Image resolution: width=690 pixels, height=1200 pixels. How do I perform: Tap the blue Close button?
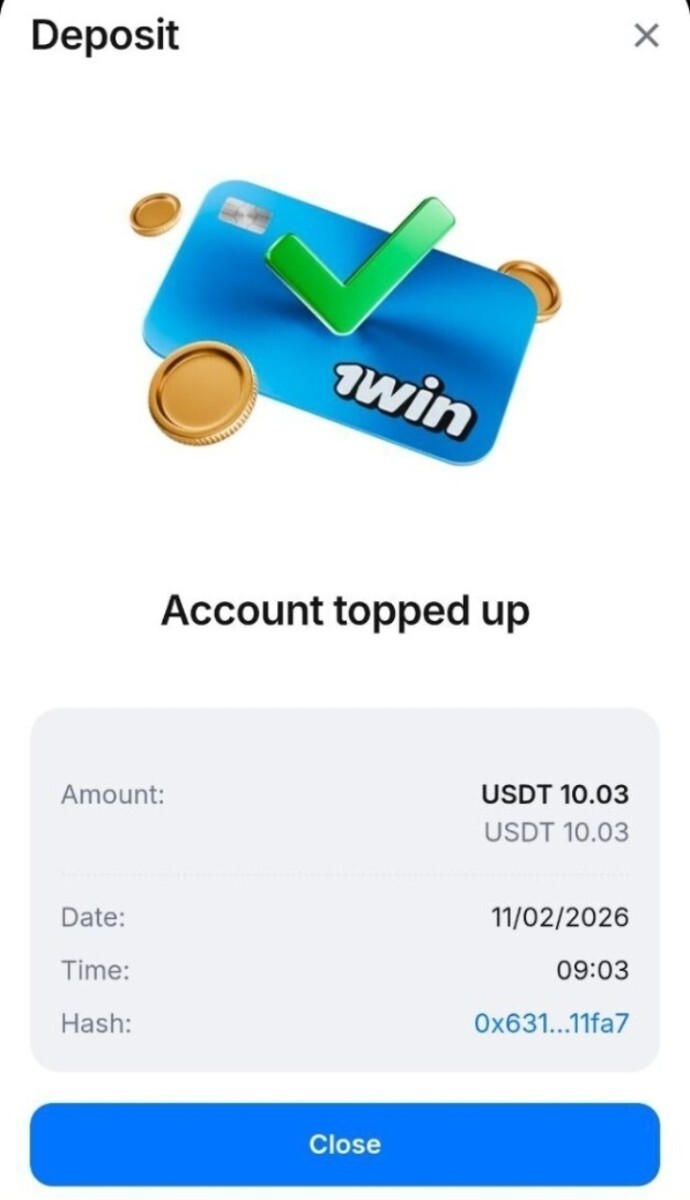coord(345,1144)
